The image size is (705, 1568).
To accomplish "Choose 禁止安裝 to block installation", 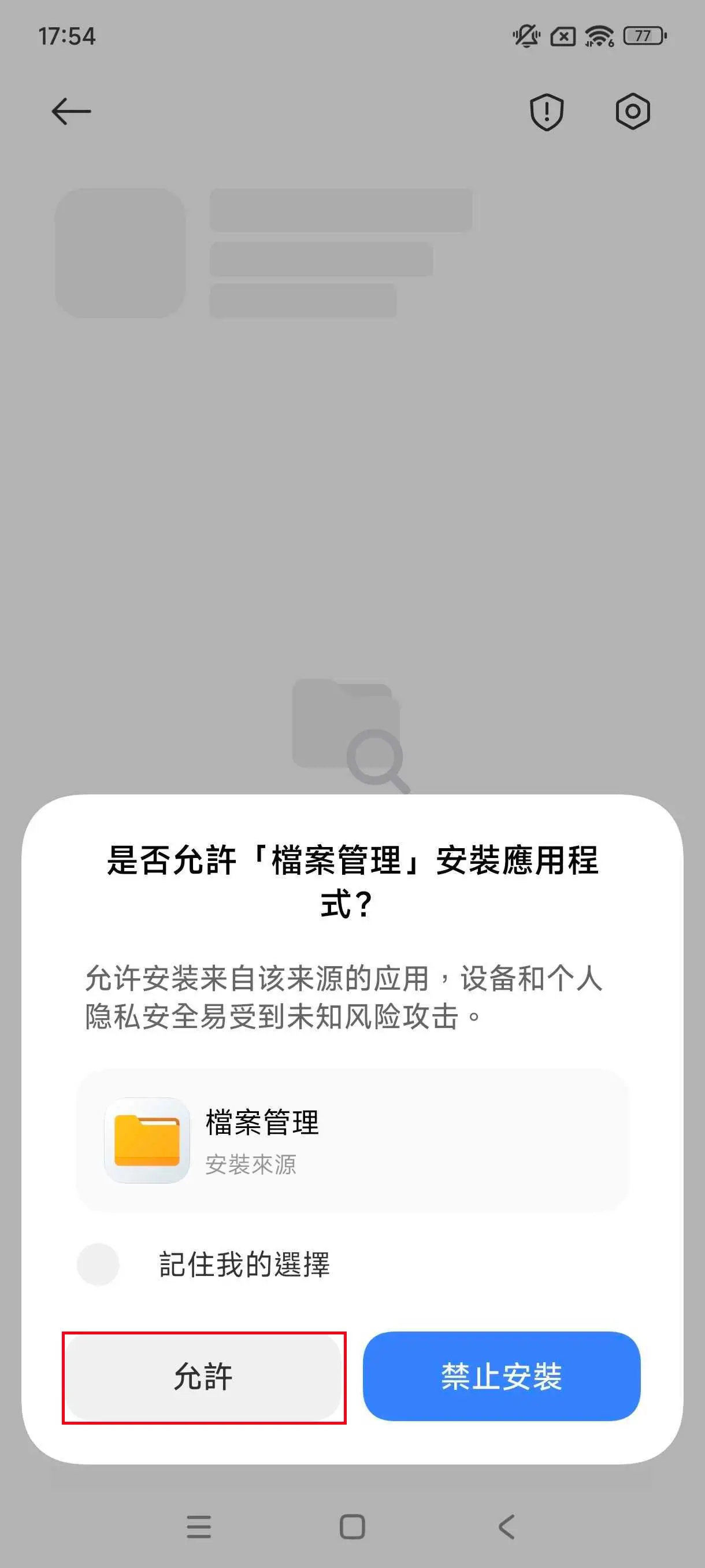I will [501, 1375].
